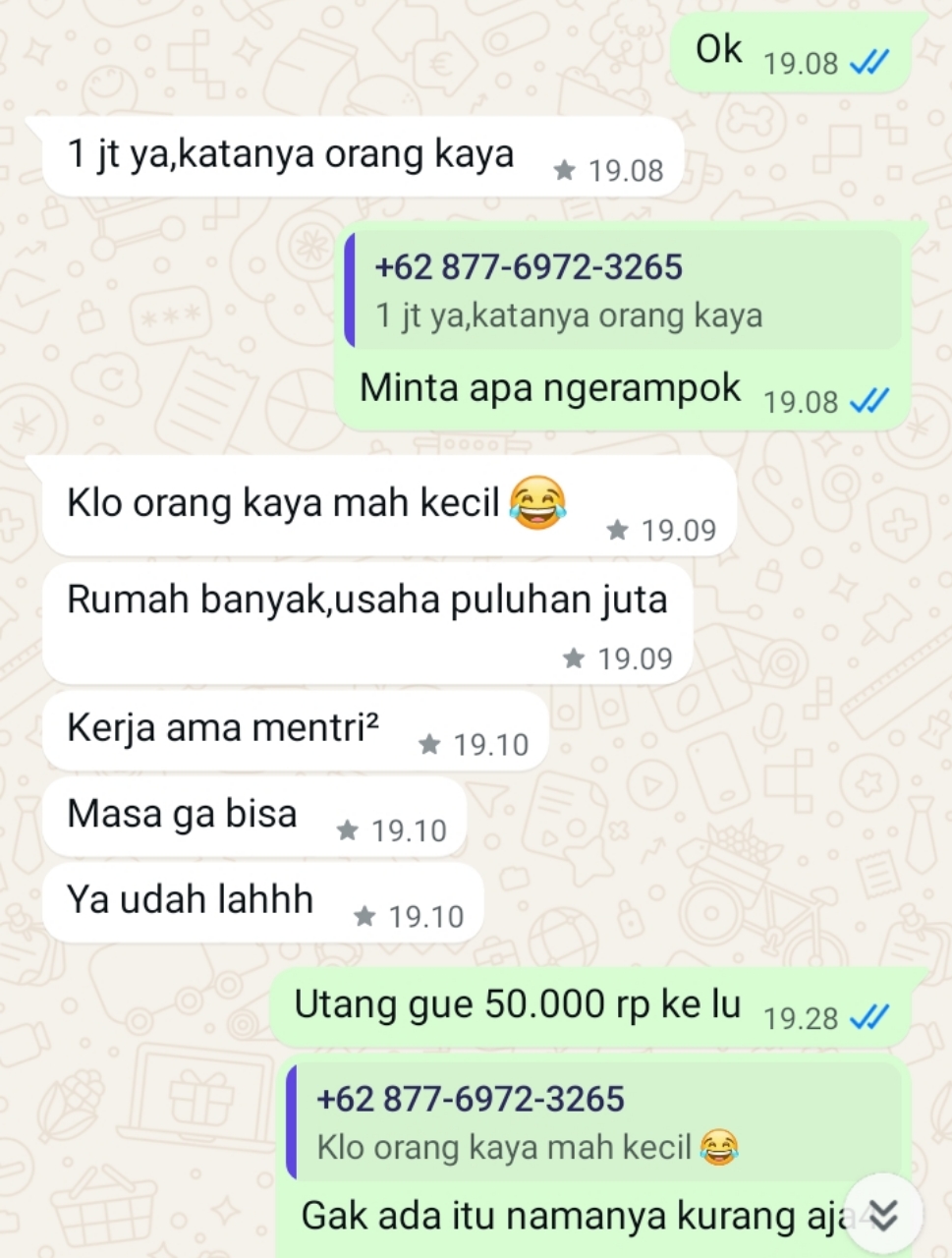Open quoted reply 'Klo orang kaya mah kecil'

[x=595, y=1123]
